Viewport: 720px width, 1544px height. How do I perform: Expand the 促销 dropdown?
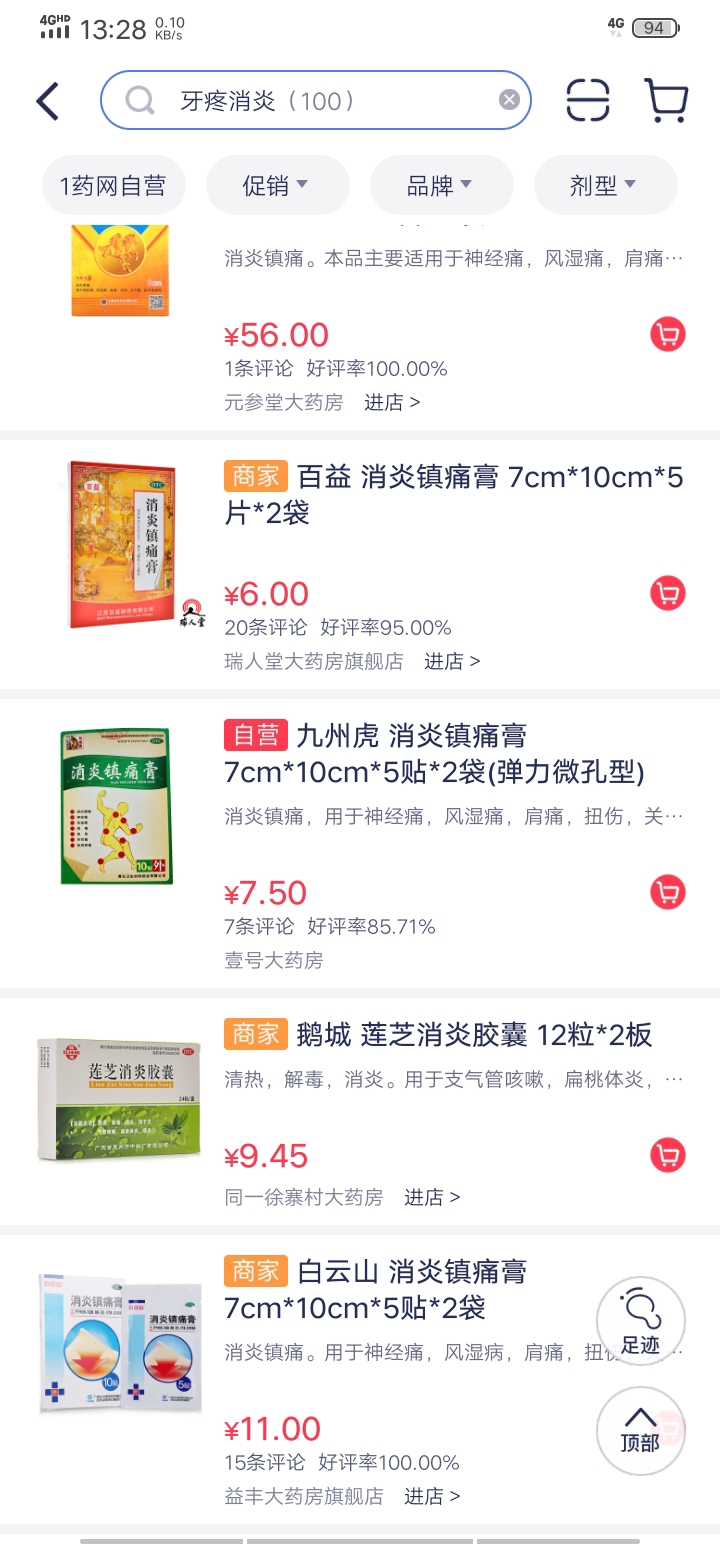(x=277, y=186)
